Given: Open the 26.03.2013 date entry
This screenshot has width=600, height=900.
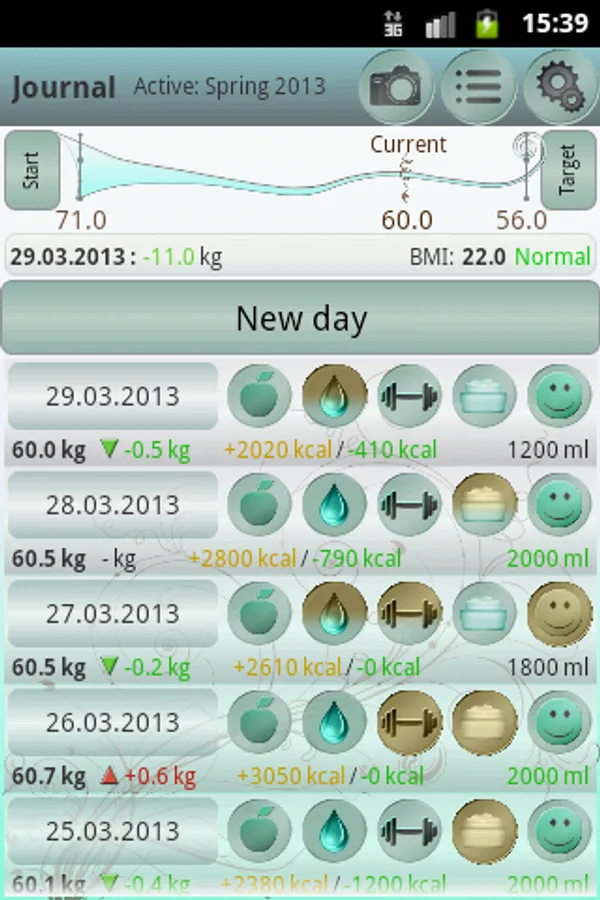Looking at the screenshot, I should (113, 722).
